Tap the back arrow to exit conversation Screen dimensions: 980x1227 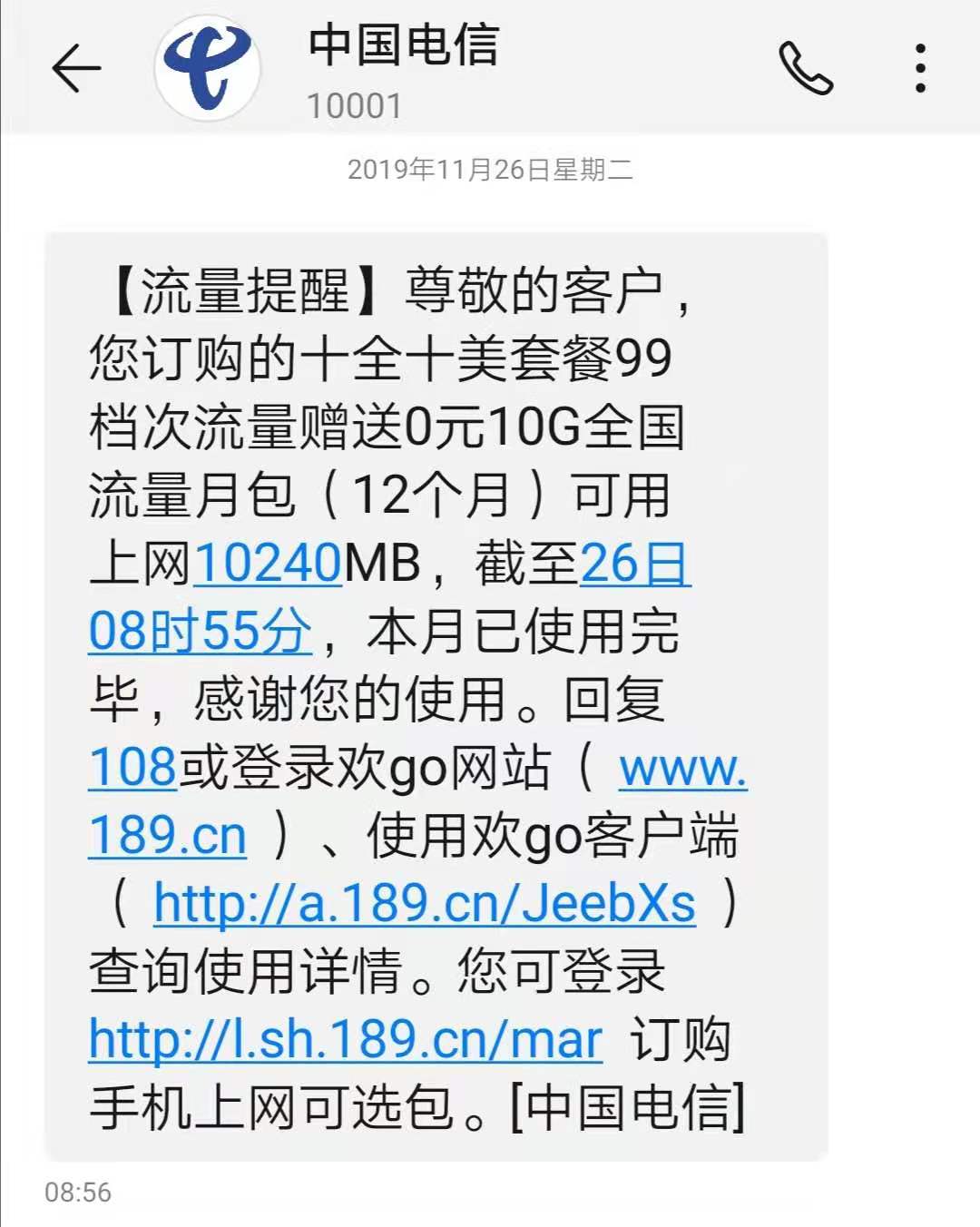point(76,66)
